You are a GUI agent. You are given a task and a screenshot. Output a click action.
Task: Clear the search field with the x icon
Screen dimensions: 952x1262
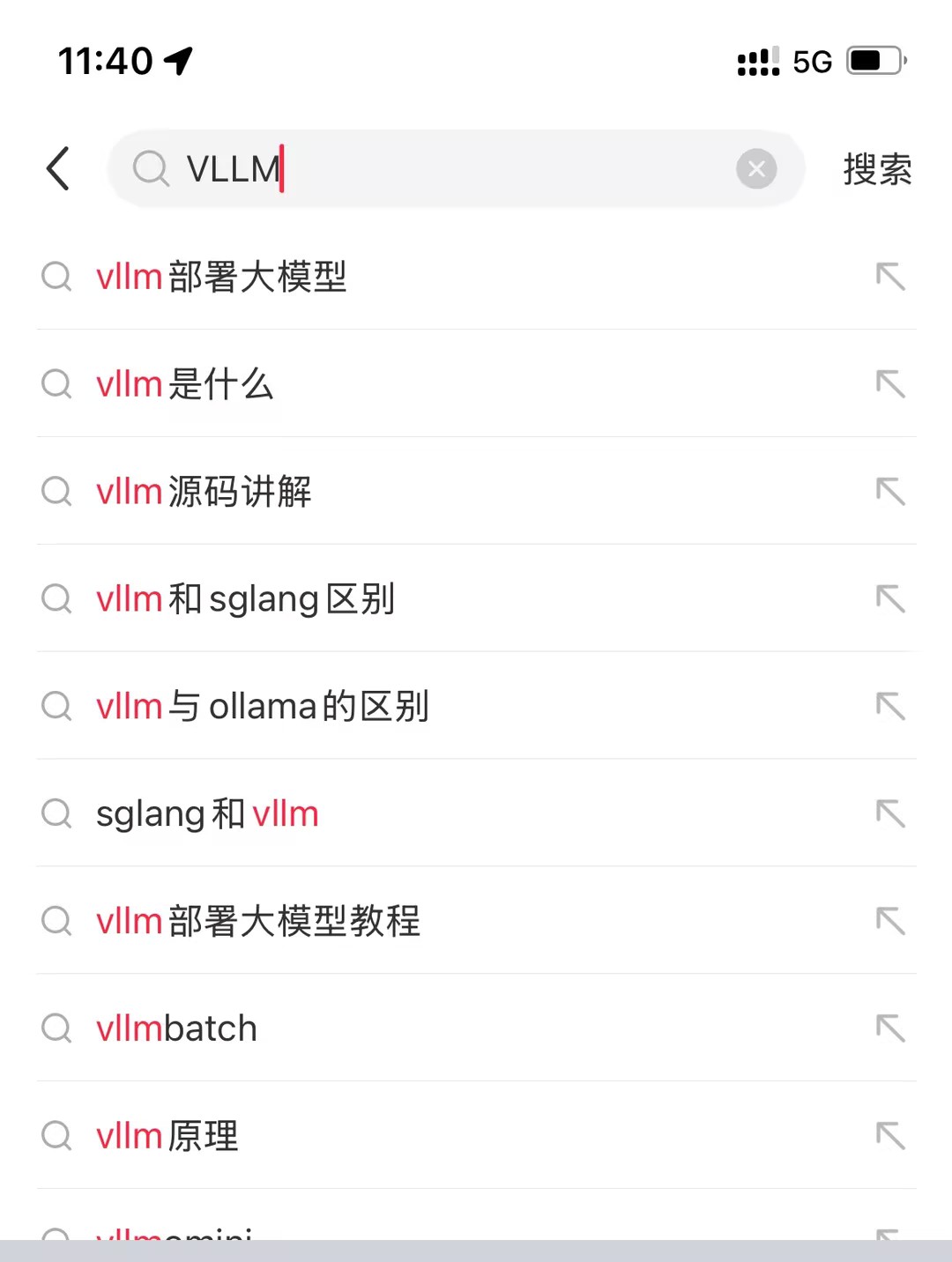(756, 168)
